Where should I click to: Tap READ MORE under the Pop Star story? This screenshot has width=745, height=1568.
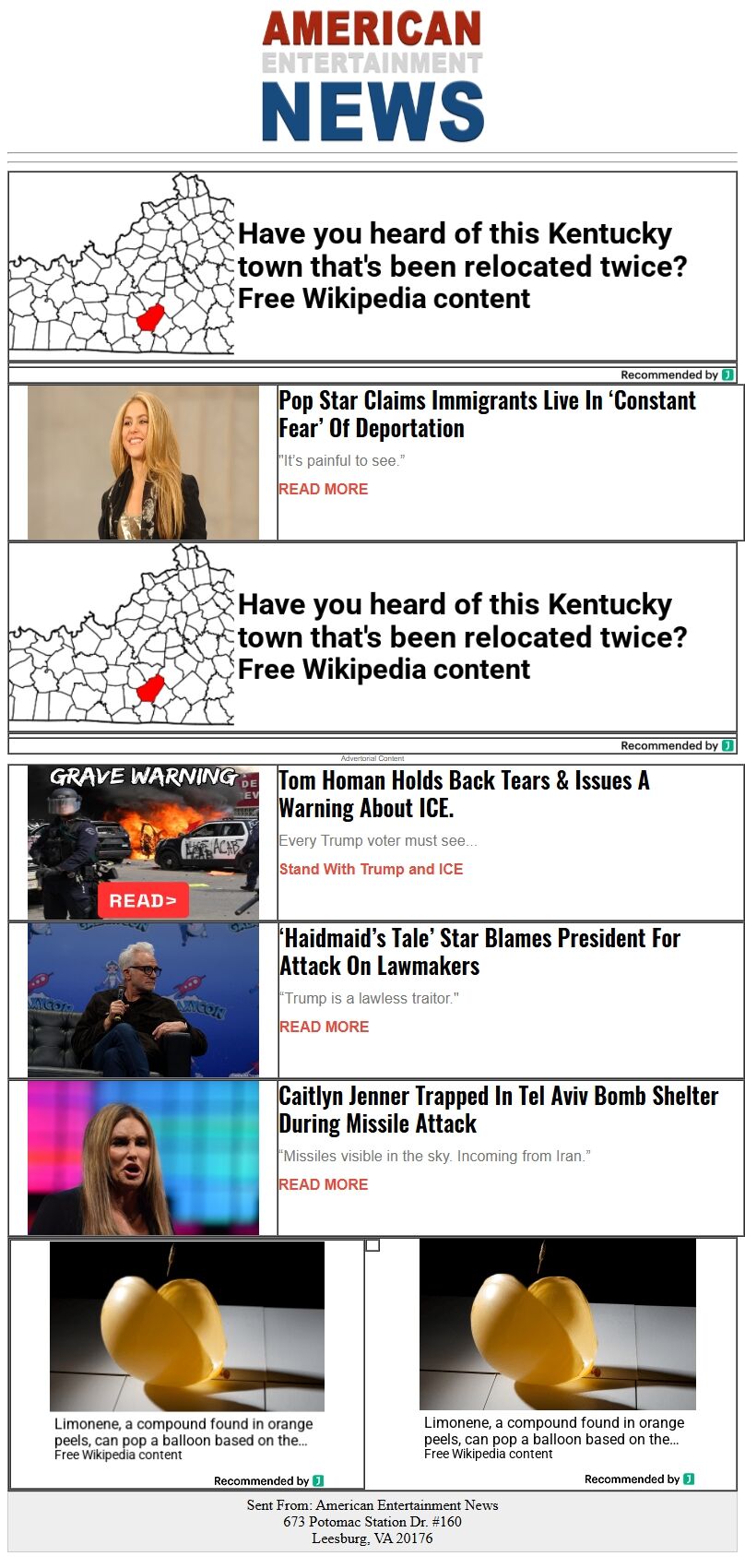pyautogui.click(x=323, y=489)
